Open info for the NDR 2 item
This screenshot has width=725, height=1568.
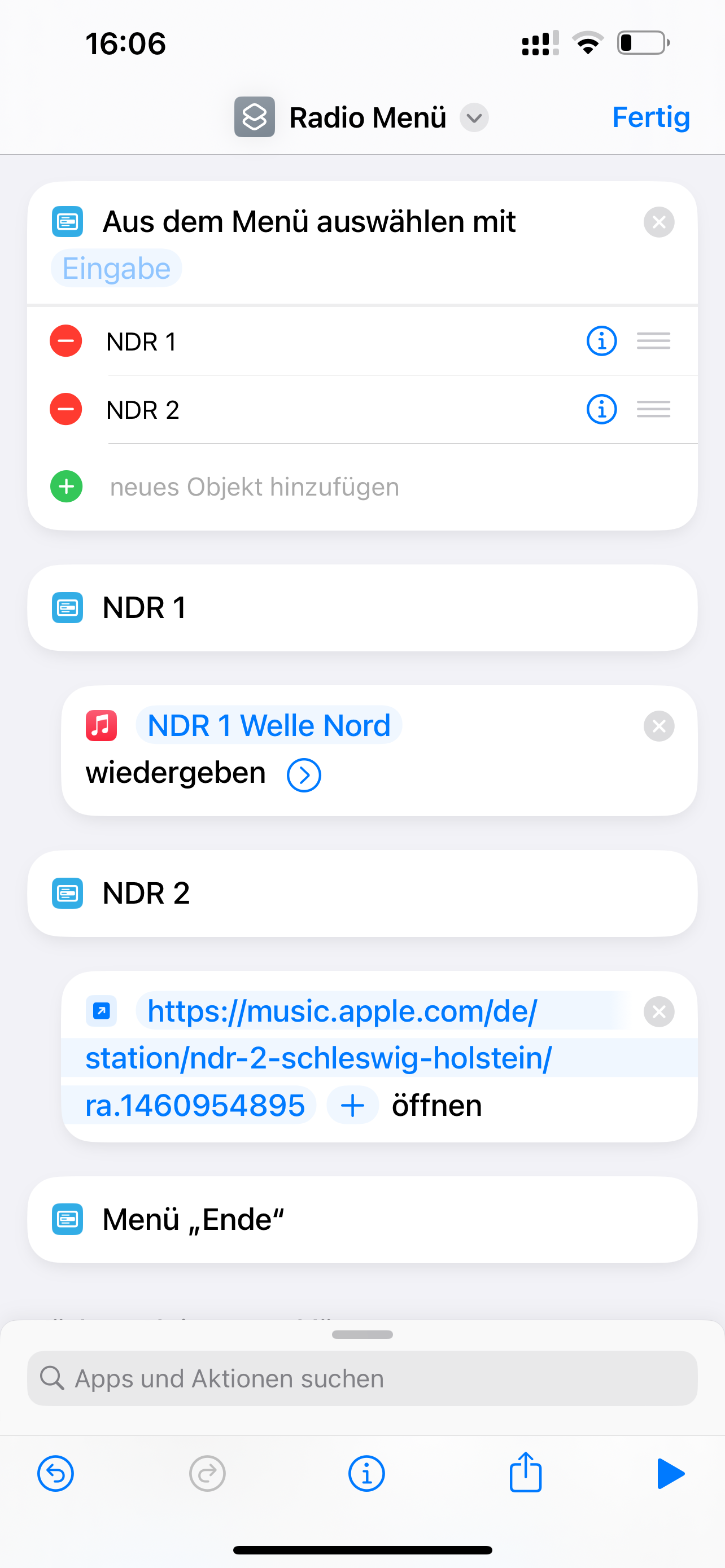(601, 409)
